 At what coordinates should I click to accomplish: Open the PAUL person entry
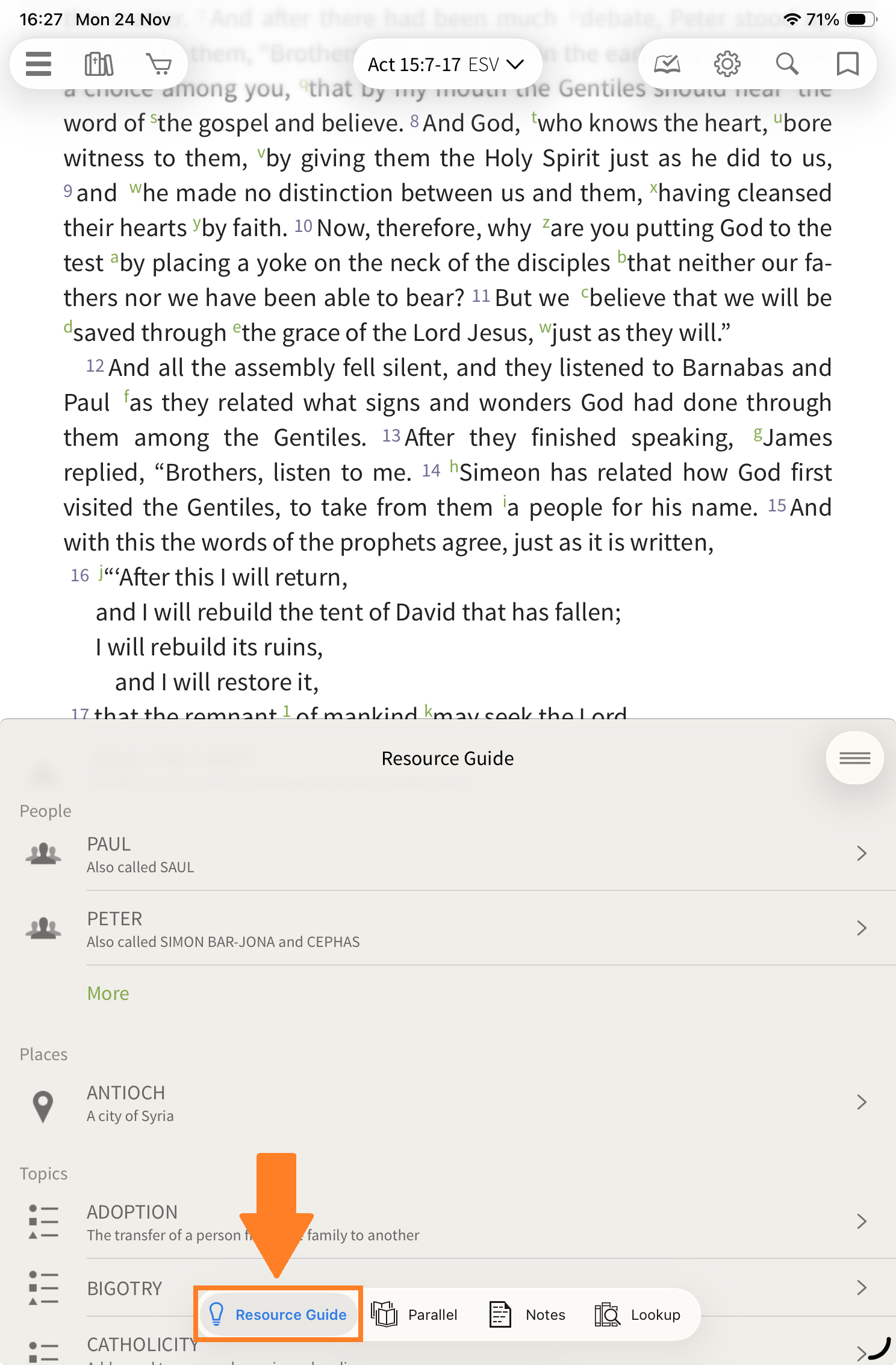tap(470, 854)
